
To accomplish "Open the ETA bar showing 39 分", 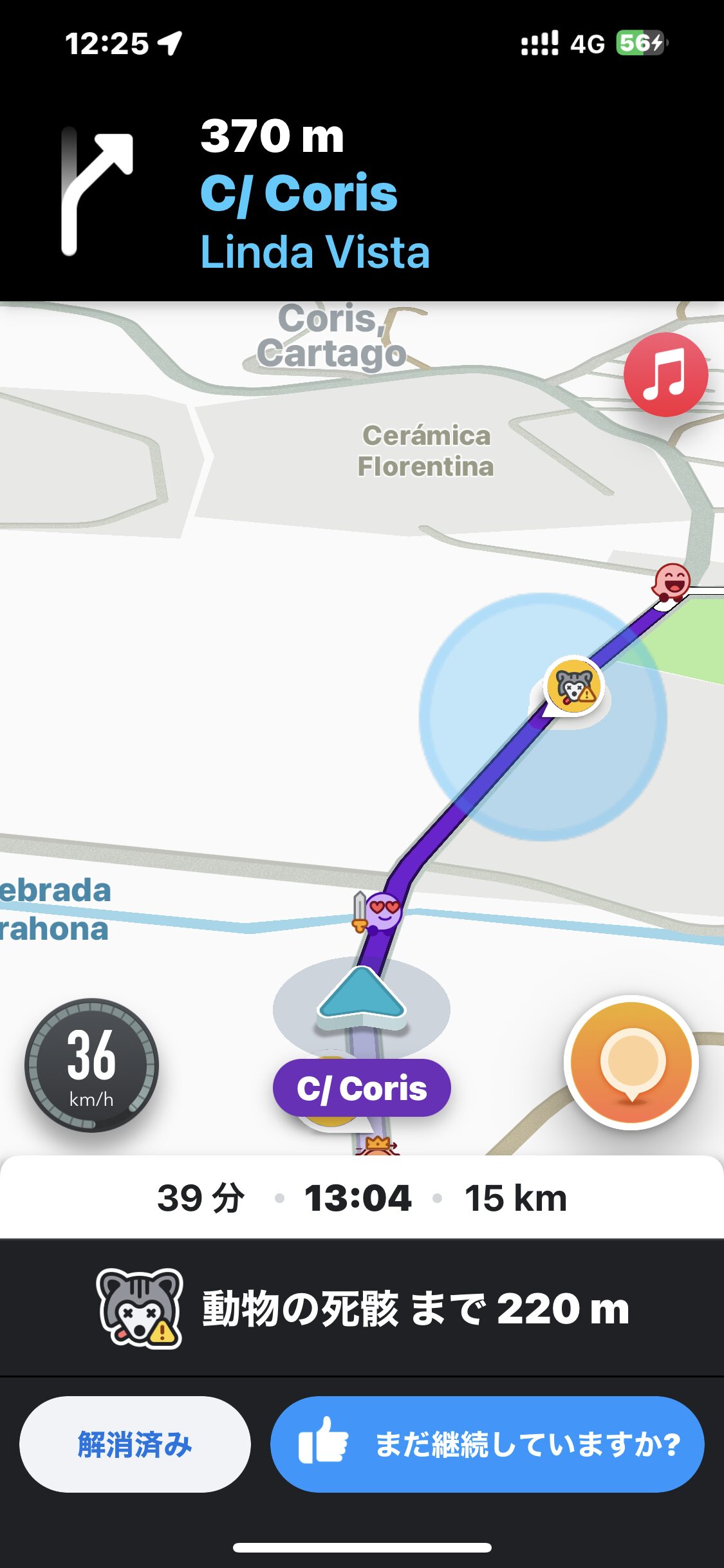I will [x=362, y=1198].
